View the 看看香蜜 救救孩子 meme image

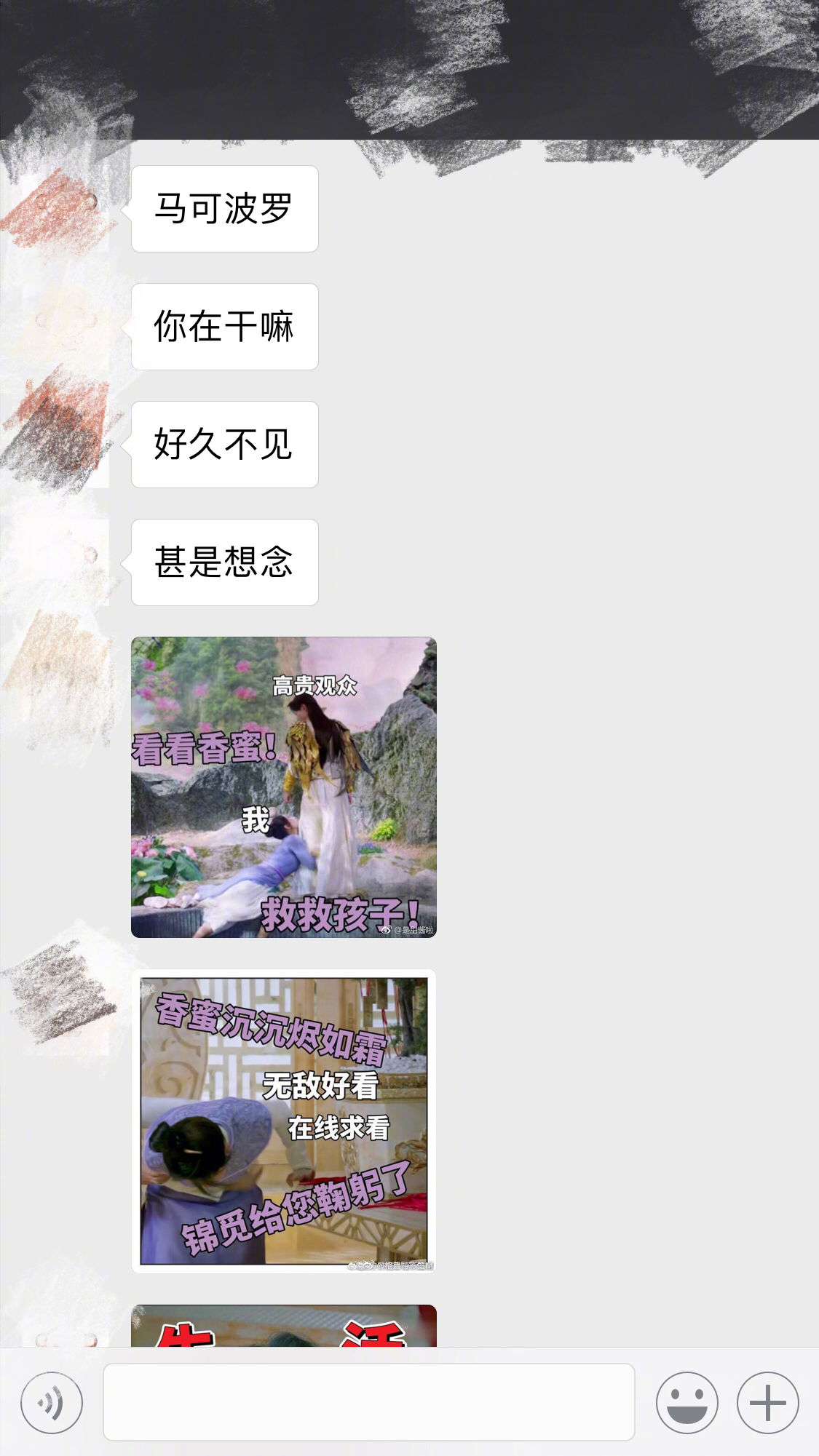click(284, 787)
